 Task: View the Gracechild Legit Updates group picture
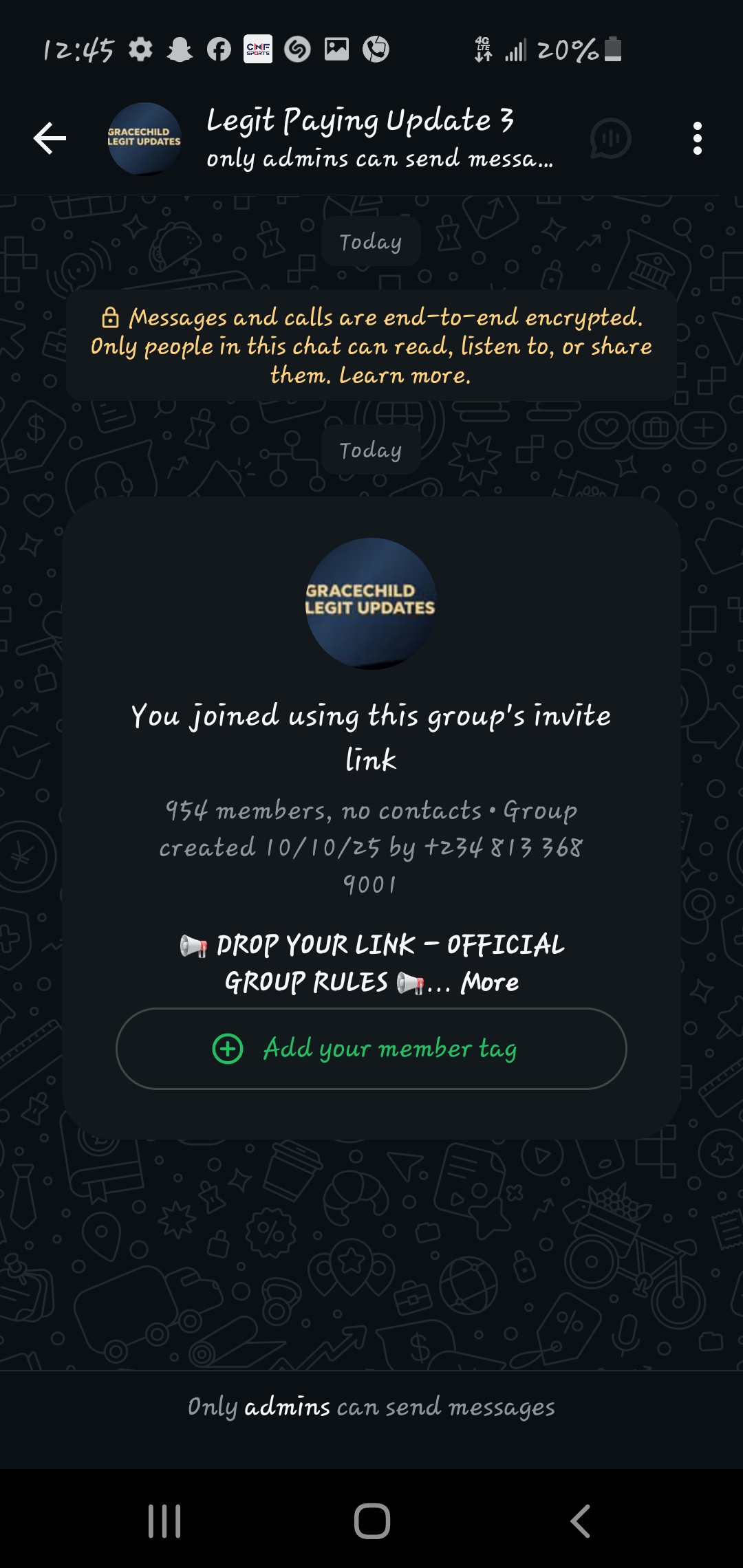click(371, 603)
